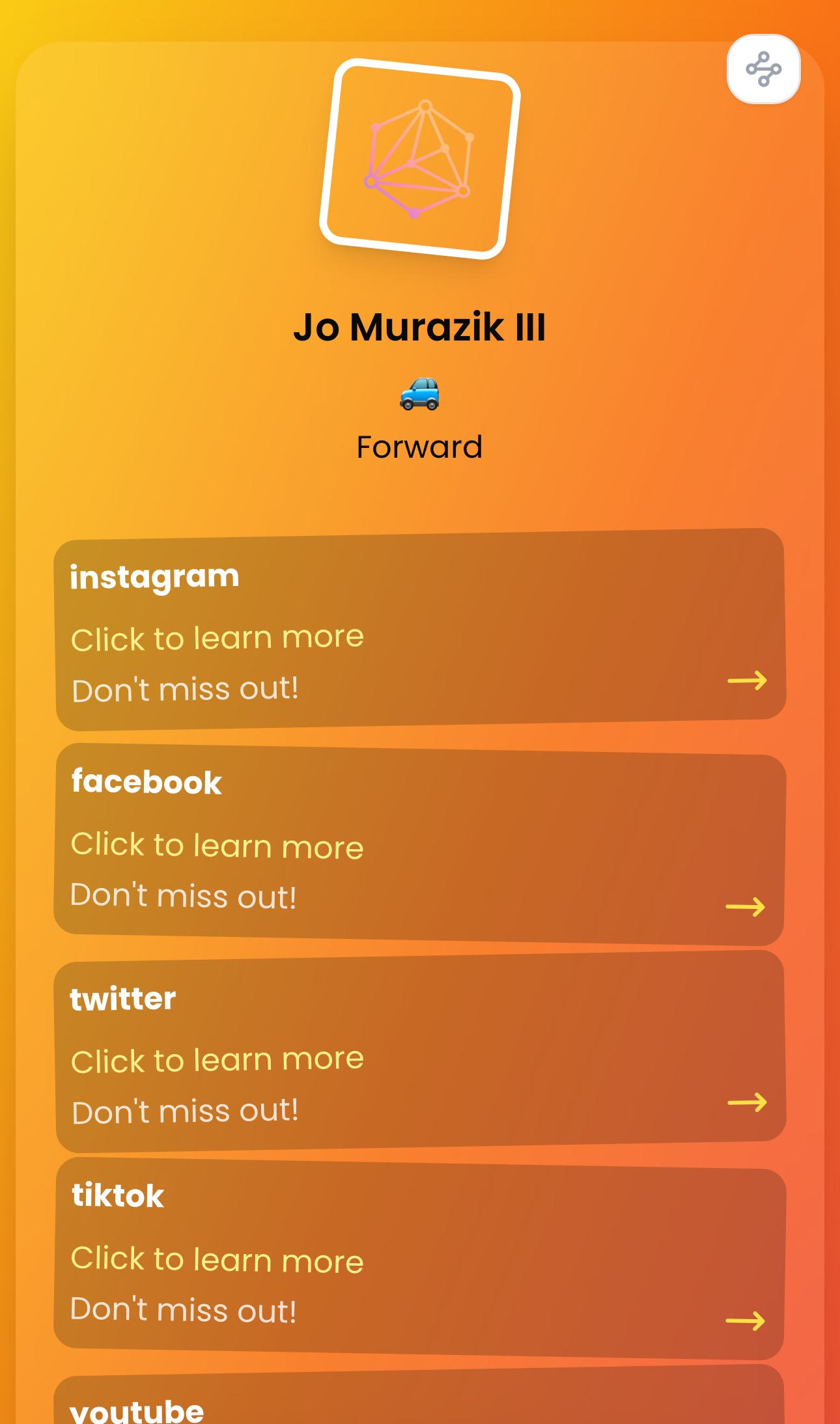Open the twitter link card
The image size is (840, 1424).
420,1051
